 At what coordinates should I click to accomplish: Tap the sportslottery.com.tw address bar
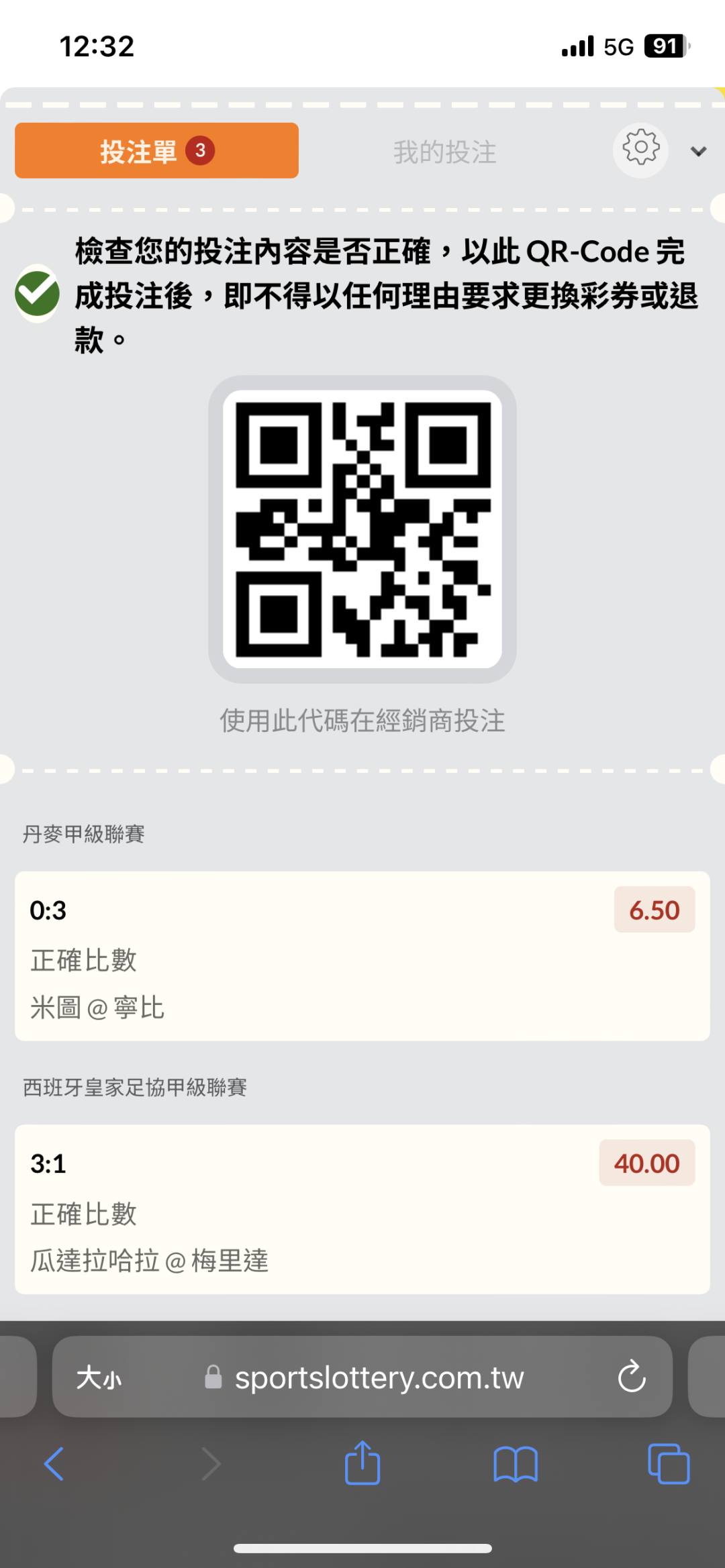point(379,1378)
